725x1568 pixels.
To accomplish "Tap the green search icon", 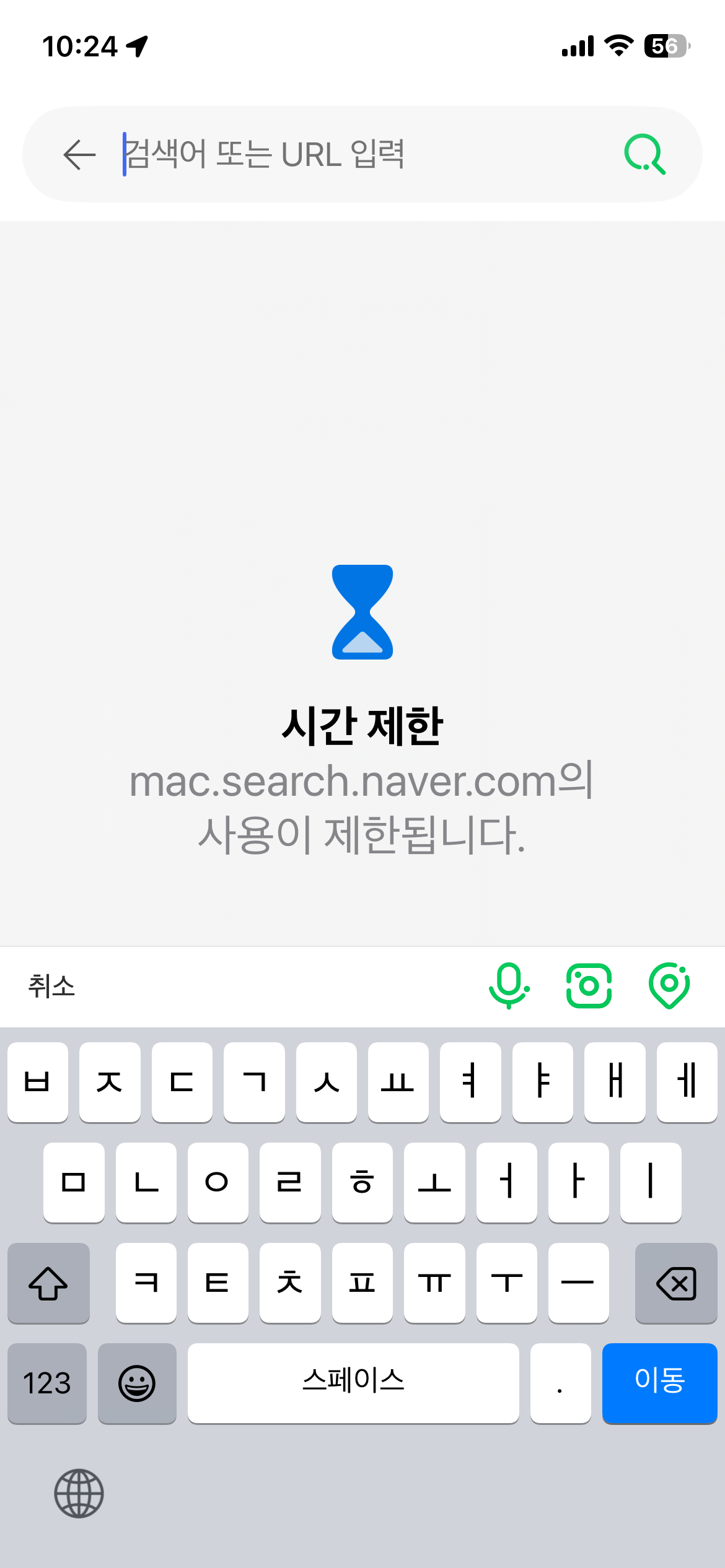I will [x=645, y=154].
